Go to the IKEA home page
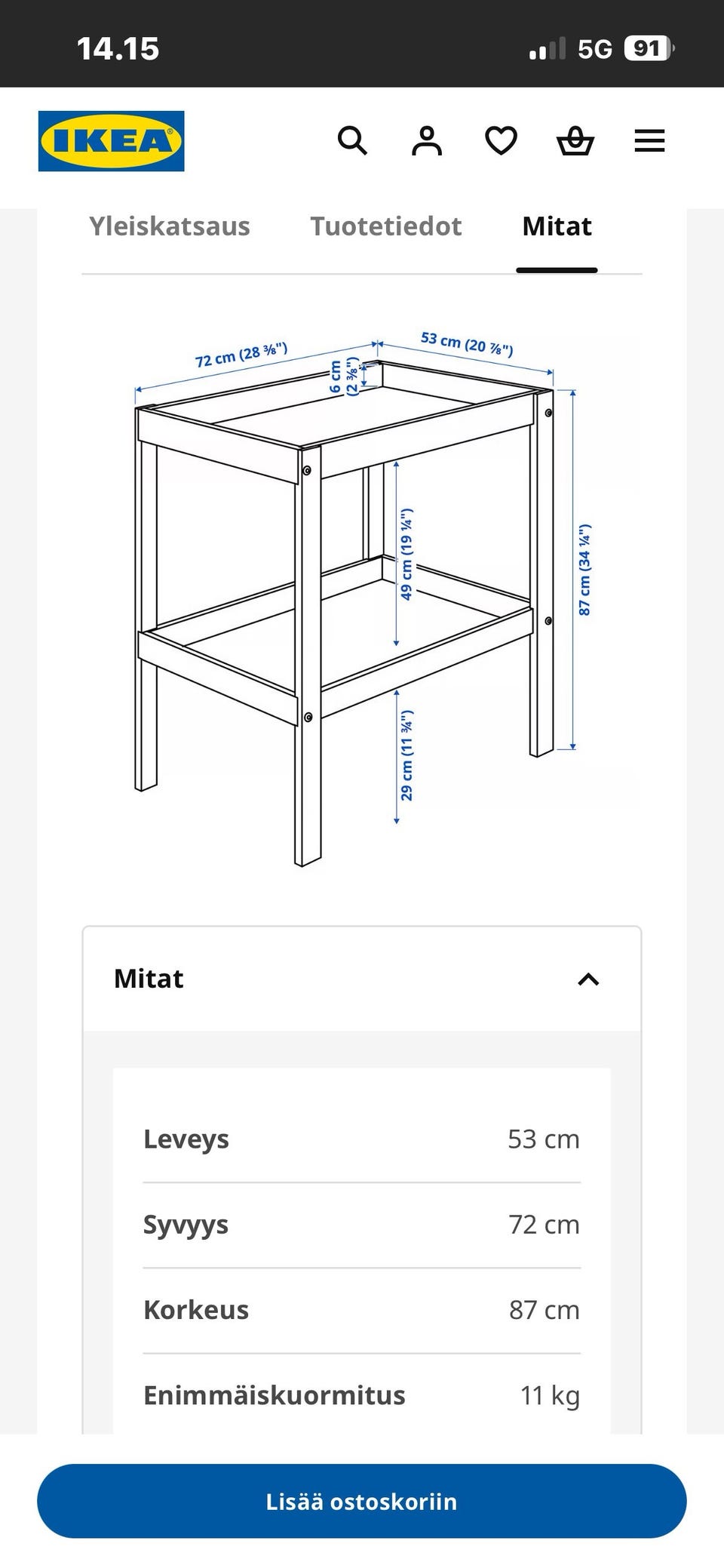This screenshot has height=1568, width=724. tap(112, 141)
